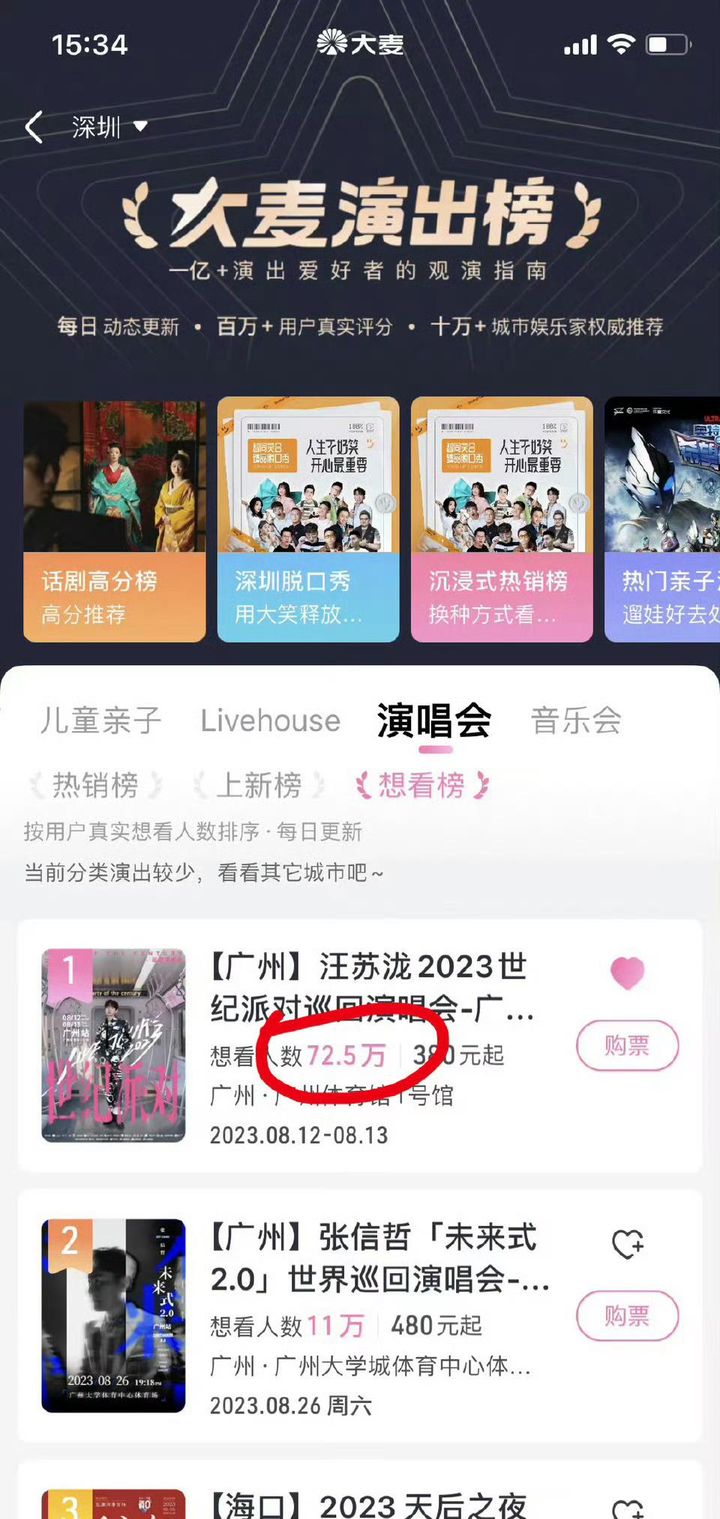
Task: Switch to the Livehouse tab
Action: (270, 720)
